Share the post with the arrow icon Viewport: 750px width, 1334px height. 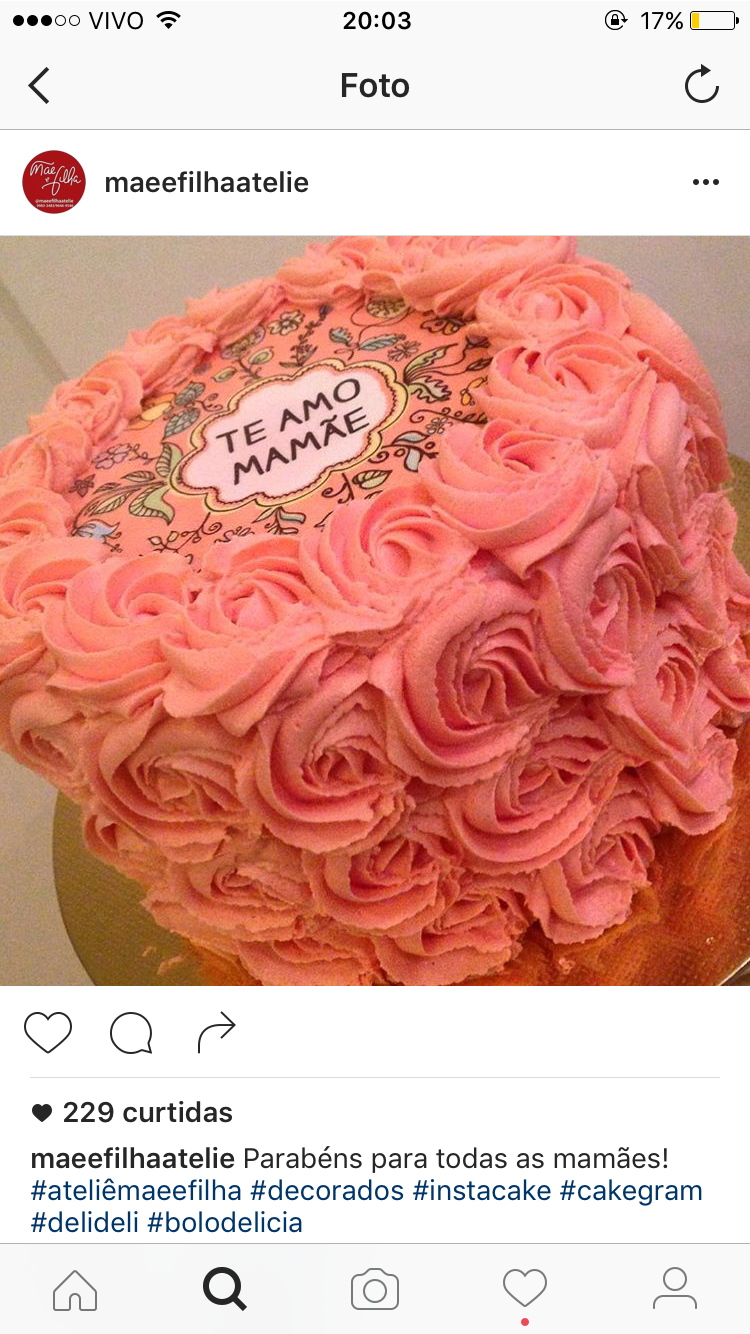pos(216,1033)
